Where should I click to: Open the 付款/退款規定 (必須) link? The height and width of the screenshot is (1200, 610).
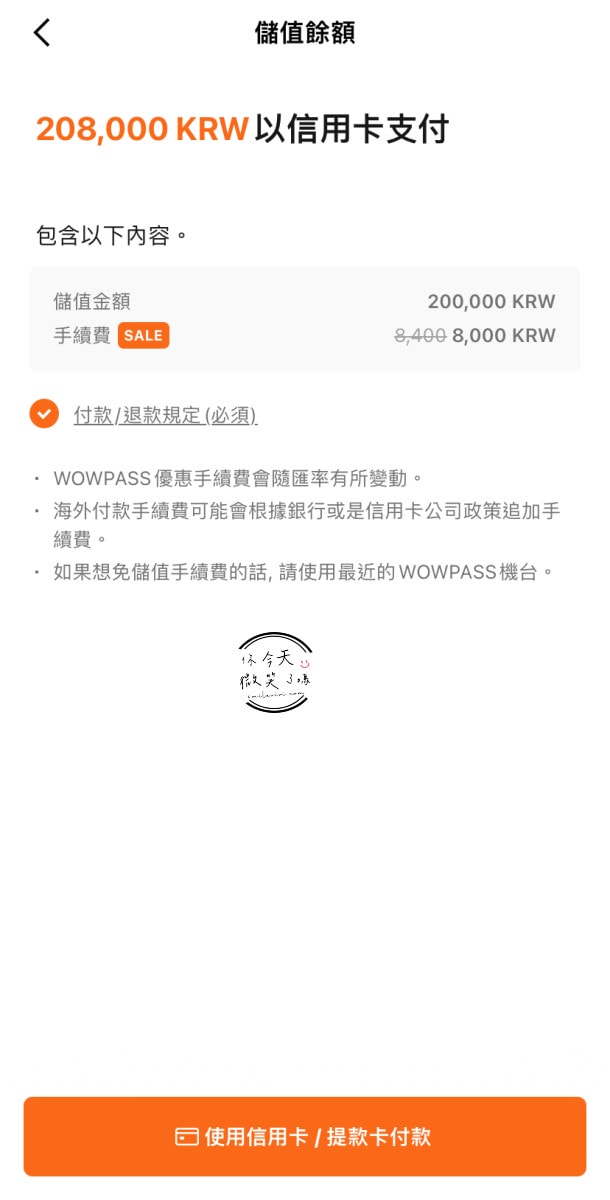[x=166, y=415]
